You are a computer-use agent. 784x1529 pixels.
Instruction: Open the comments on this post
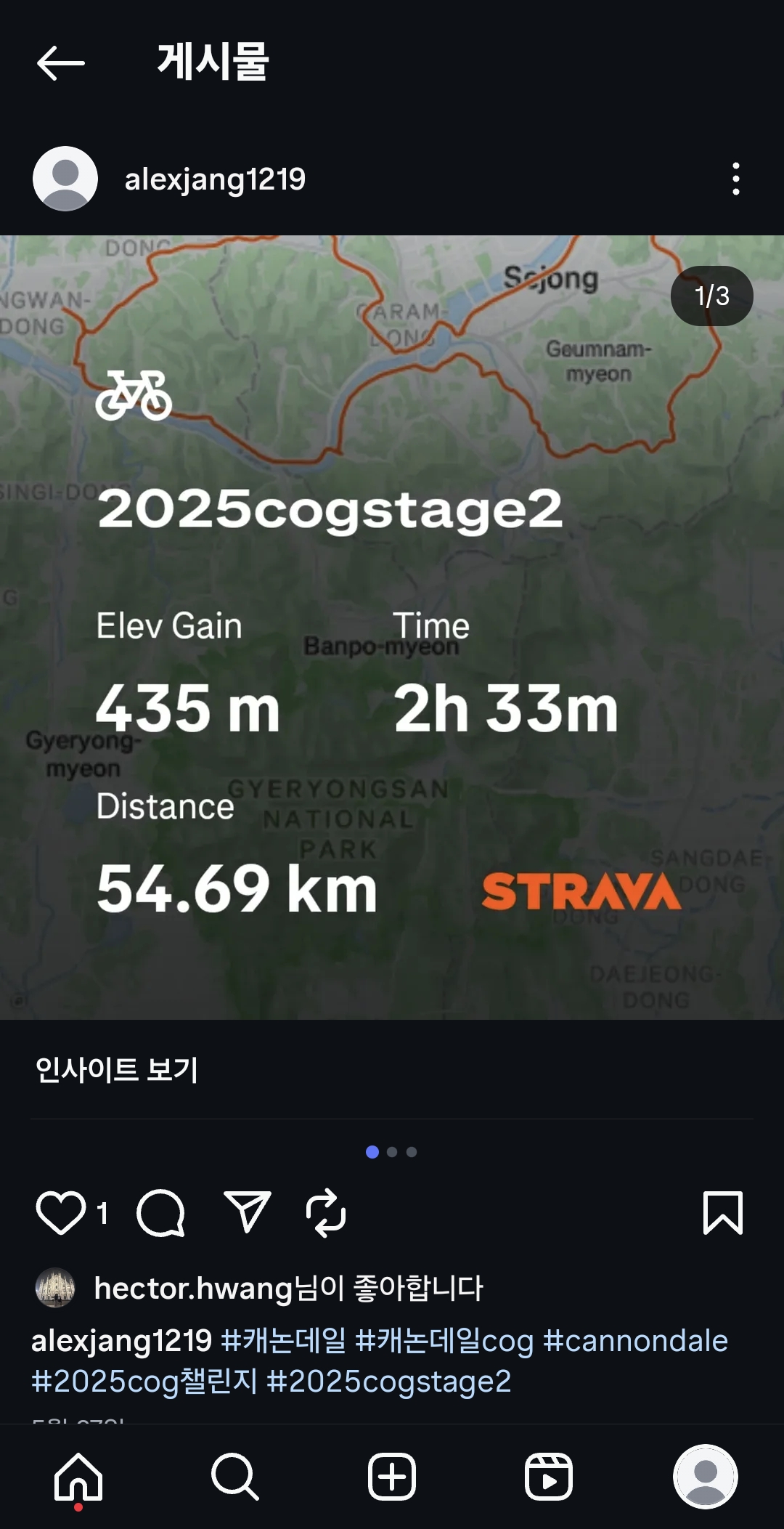click(160, 1212)
